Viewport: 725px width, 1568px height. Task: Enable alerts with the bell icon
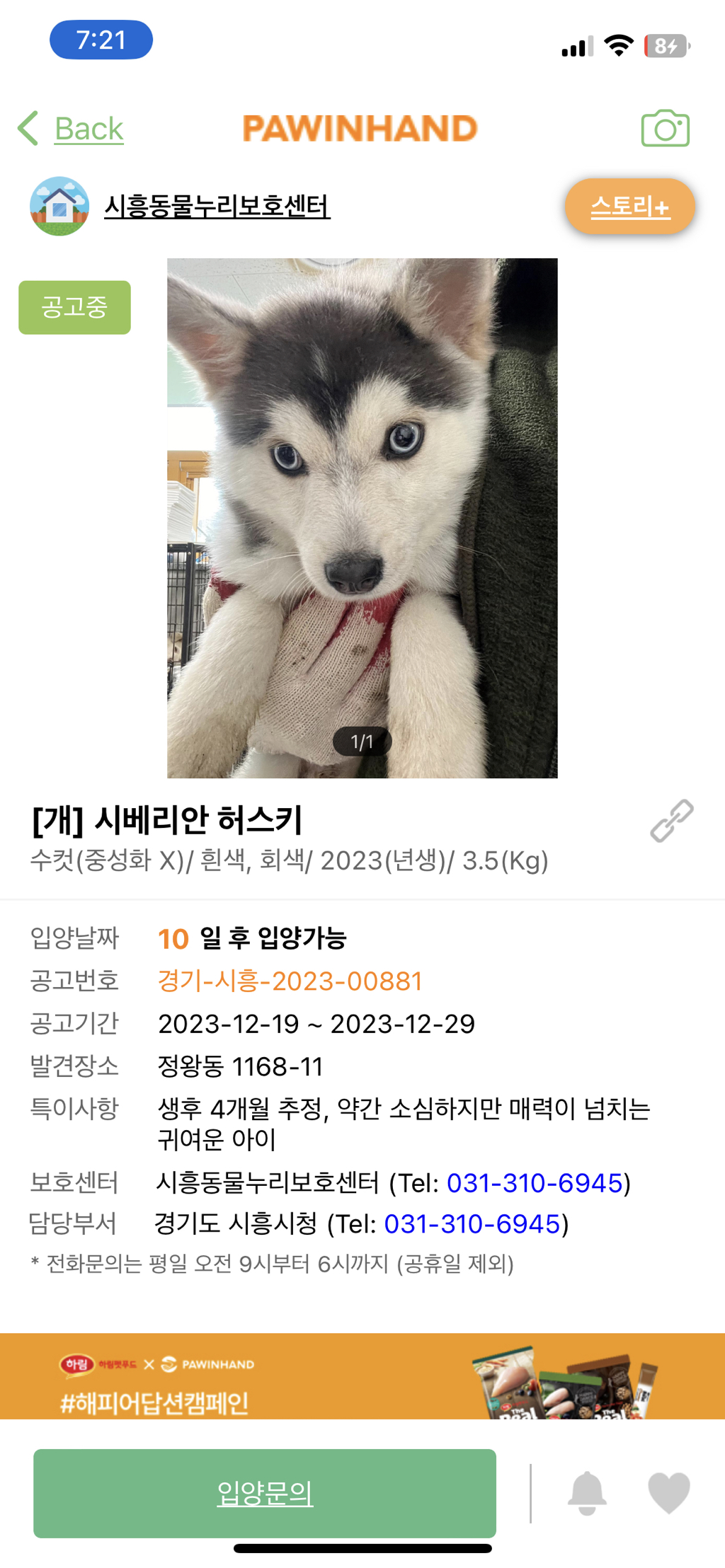[587, 1493]
